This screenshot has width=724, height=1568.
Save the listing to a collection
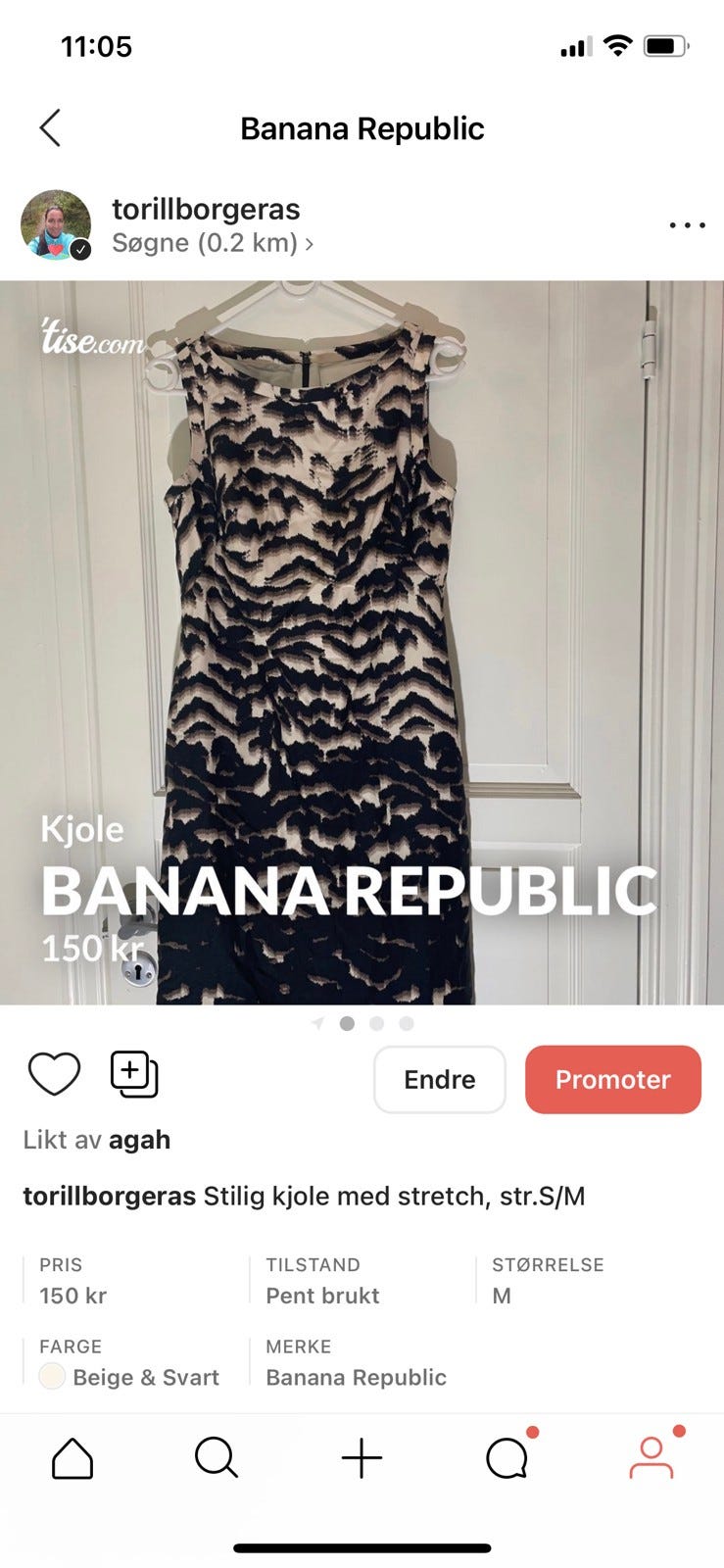(134, 1073)
